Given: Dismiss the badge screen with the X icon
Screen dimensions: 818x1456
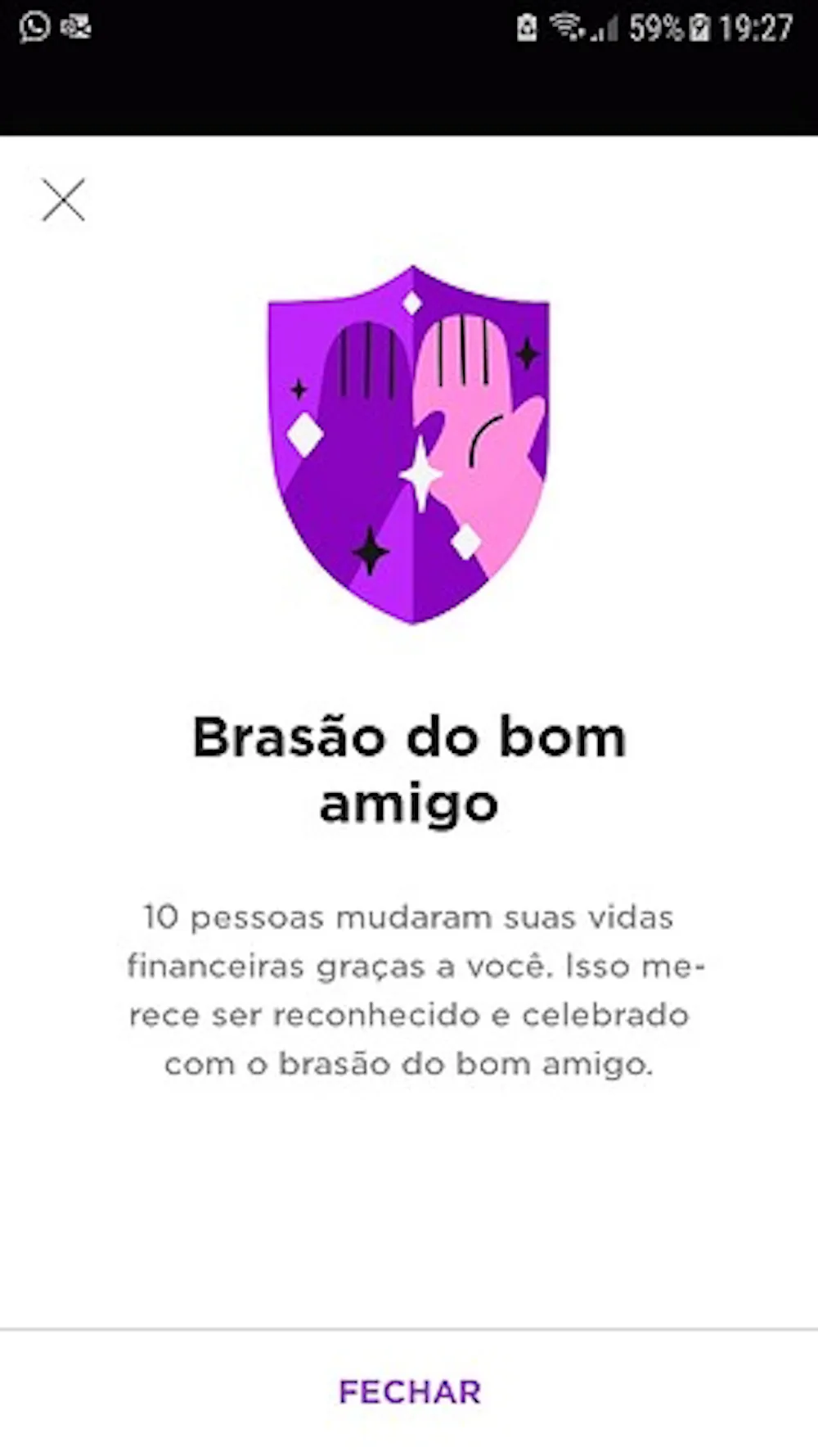Looking at the screenshot, I should [63, 200].
